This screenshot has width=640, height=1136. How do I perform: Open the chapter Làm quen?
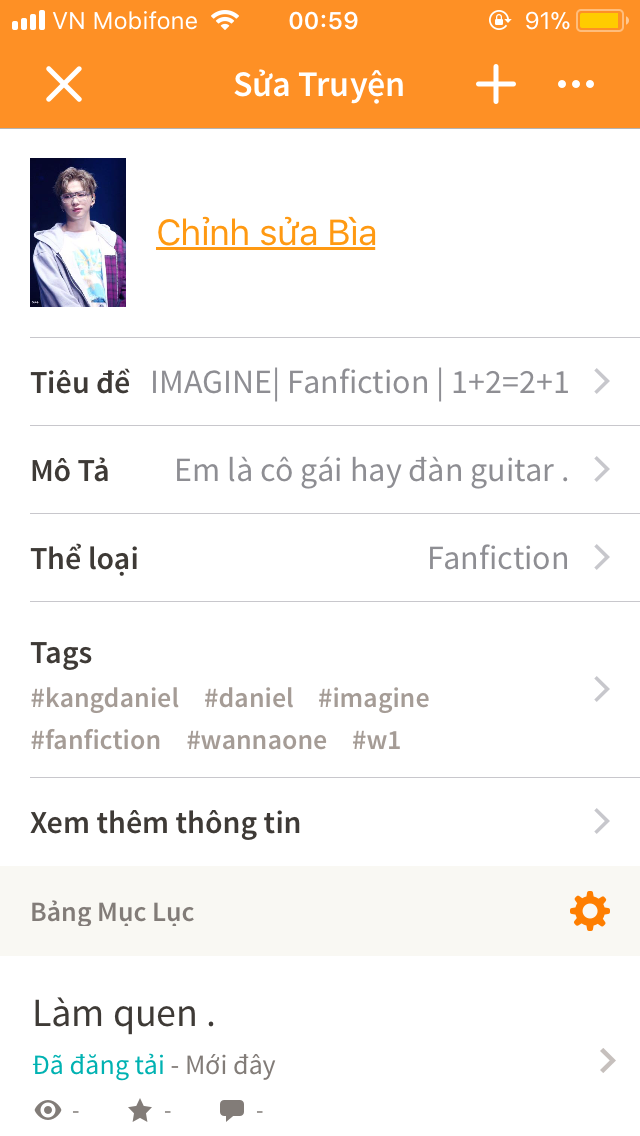point(320,1050)
